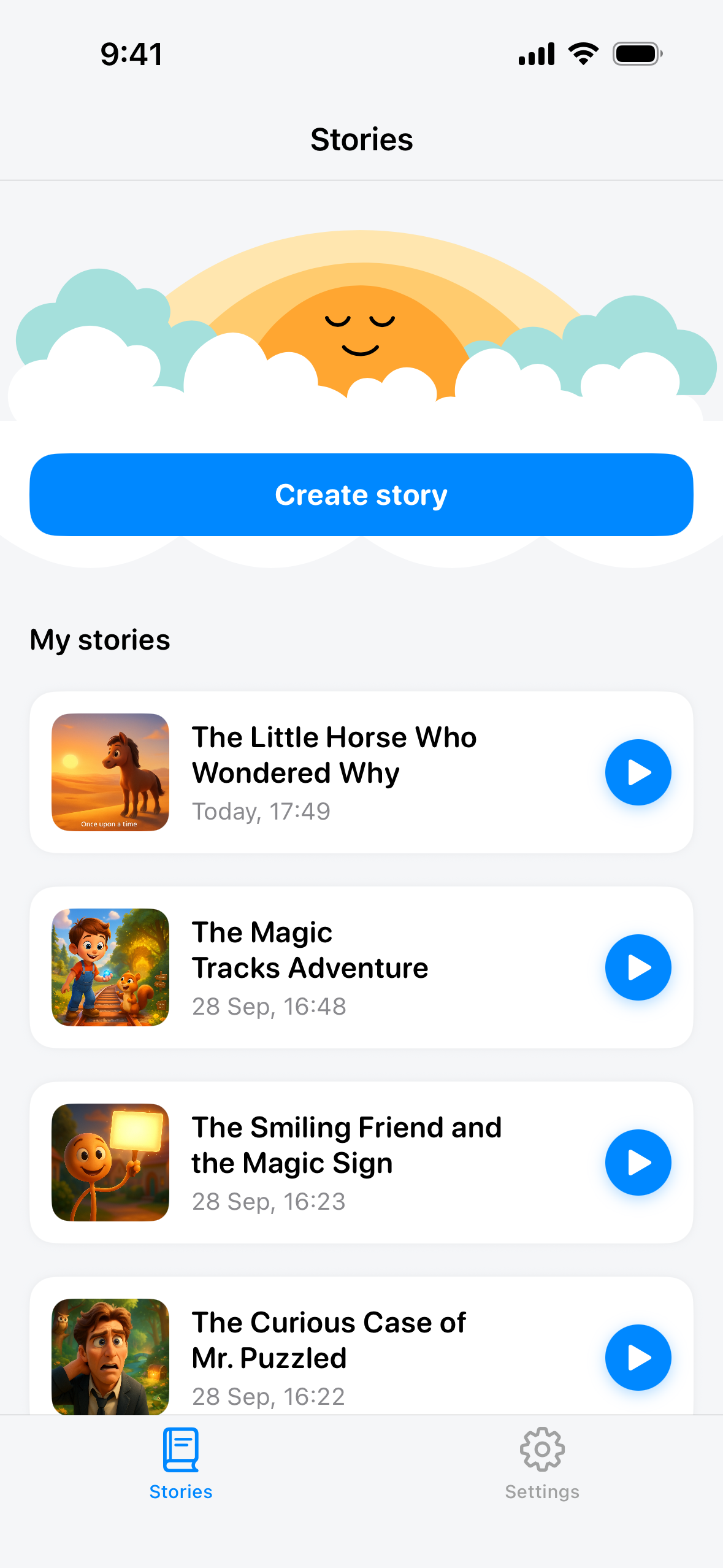Play The Curious Case of Mr. Puzzled
Screen dimensions: 723x1568
coord(638,1358)
